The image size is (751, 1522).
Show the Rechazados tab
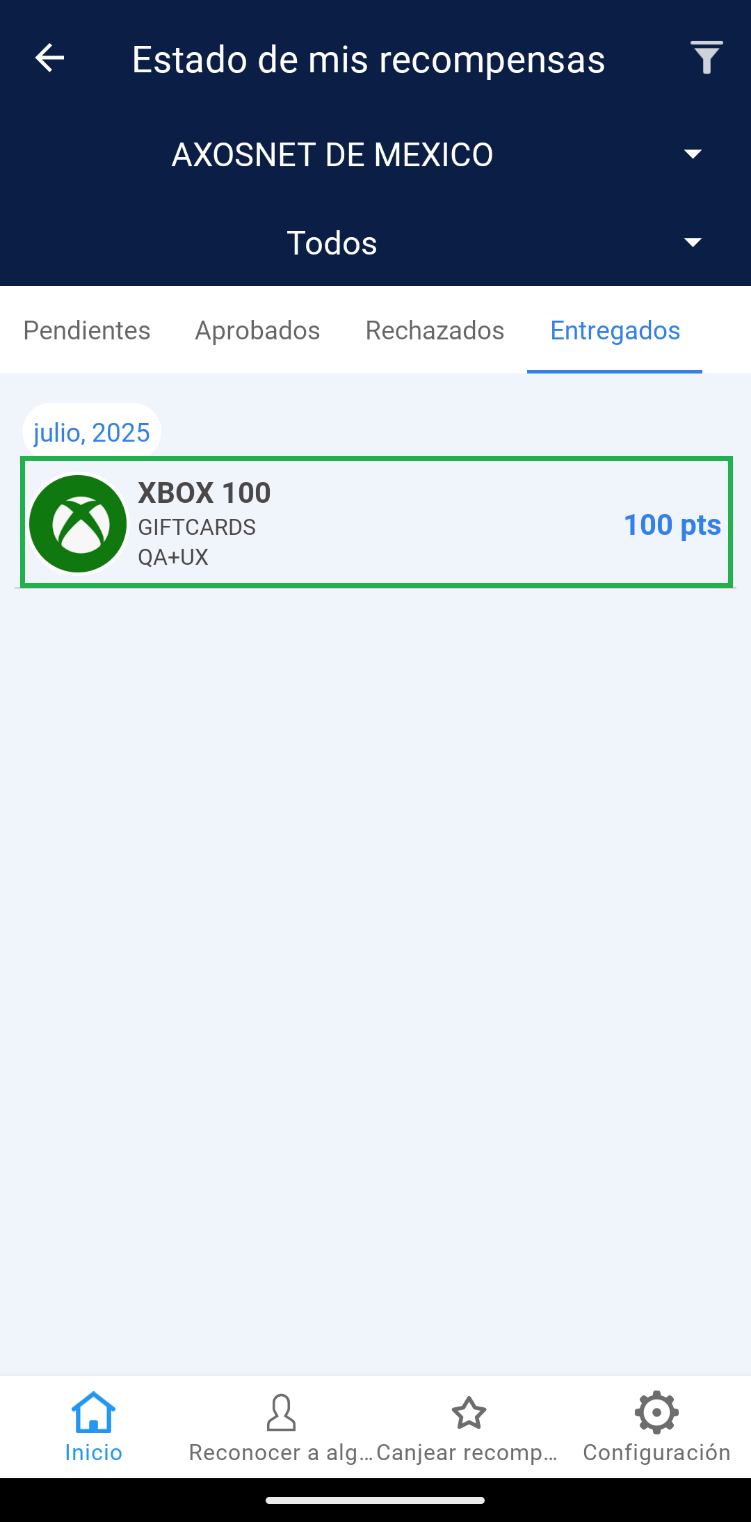pyautogui.click(x=435, y=331)
